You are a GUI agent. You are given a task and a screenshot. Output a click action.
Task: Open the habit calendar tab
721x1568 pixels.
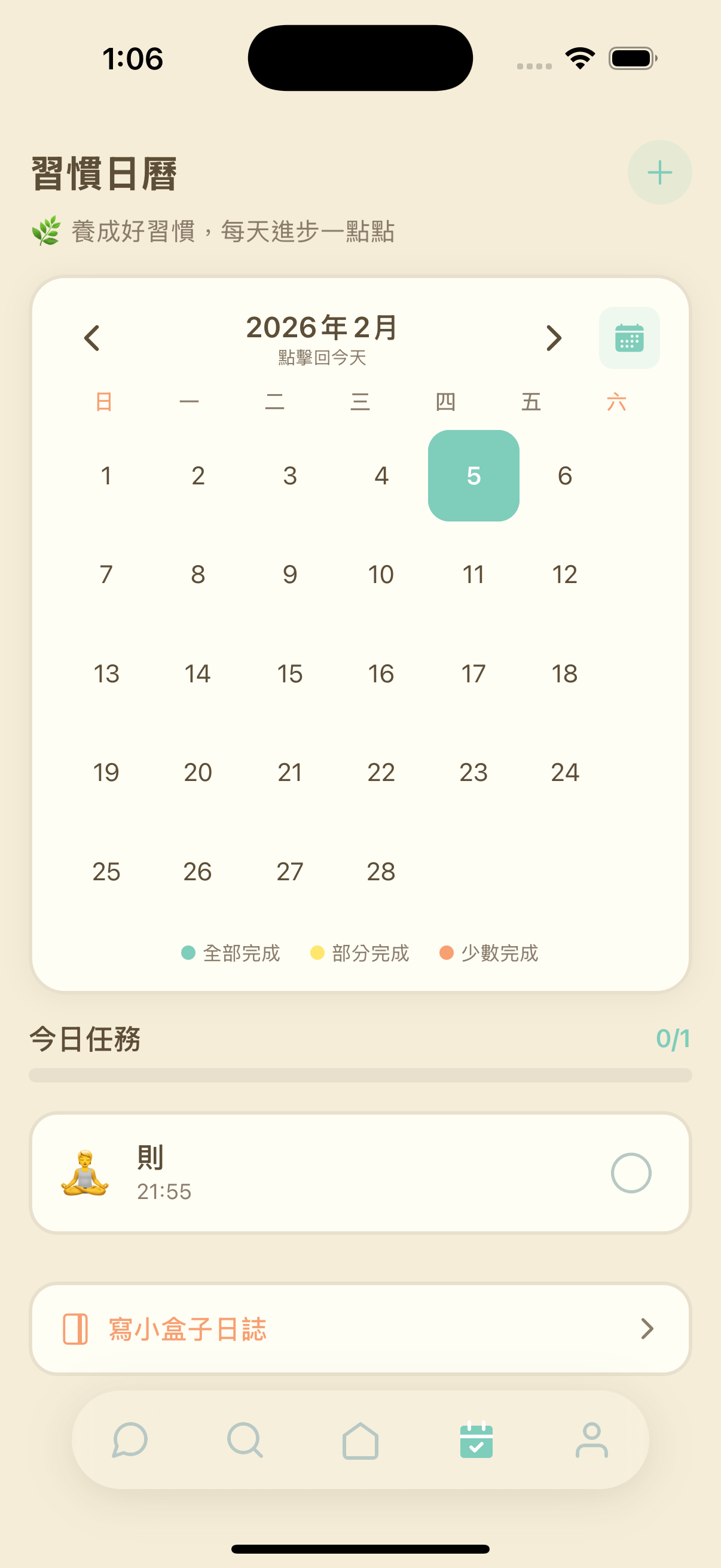pos(476,1439)
